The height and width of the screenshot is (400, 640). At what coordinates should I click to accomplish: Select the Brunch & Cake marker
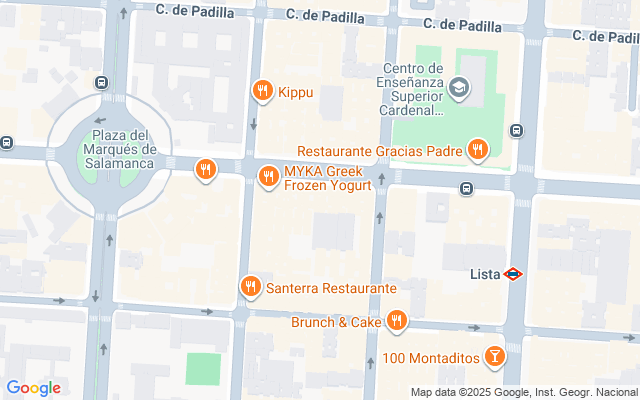click(397, 322)
